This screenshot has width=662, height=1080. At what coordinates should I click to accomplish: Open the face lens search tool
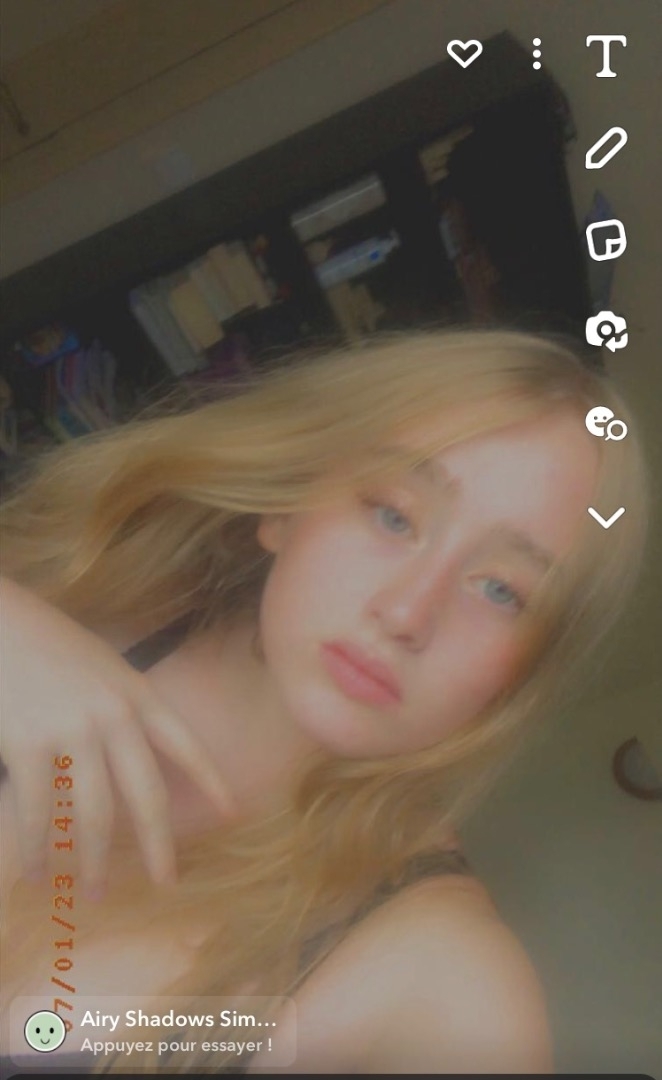[x=605, y=424]
